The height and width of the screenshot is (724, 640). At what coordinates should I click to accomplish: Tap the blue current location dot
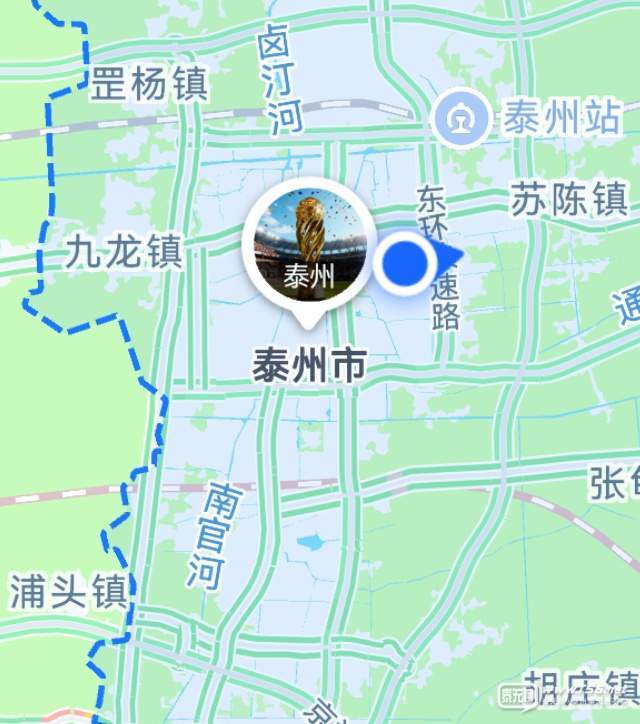(405, 263)
